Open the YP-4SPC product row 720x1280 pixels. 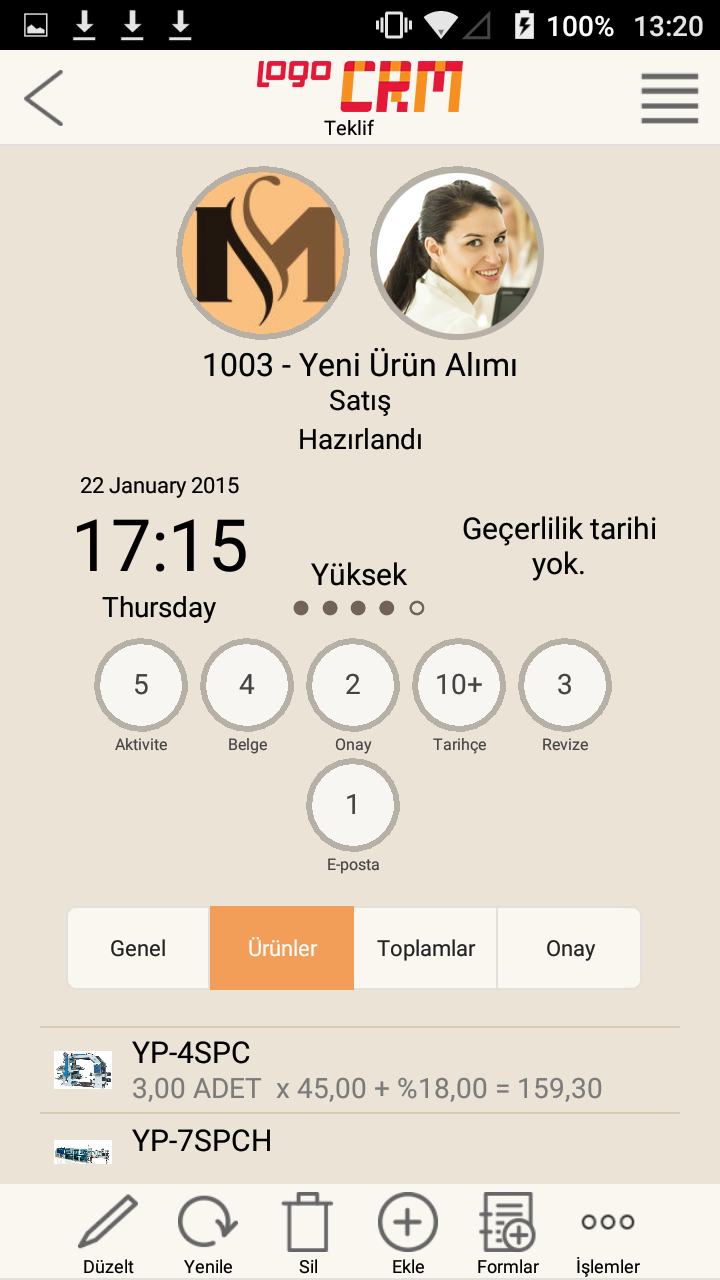coord(360,1070)
